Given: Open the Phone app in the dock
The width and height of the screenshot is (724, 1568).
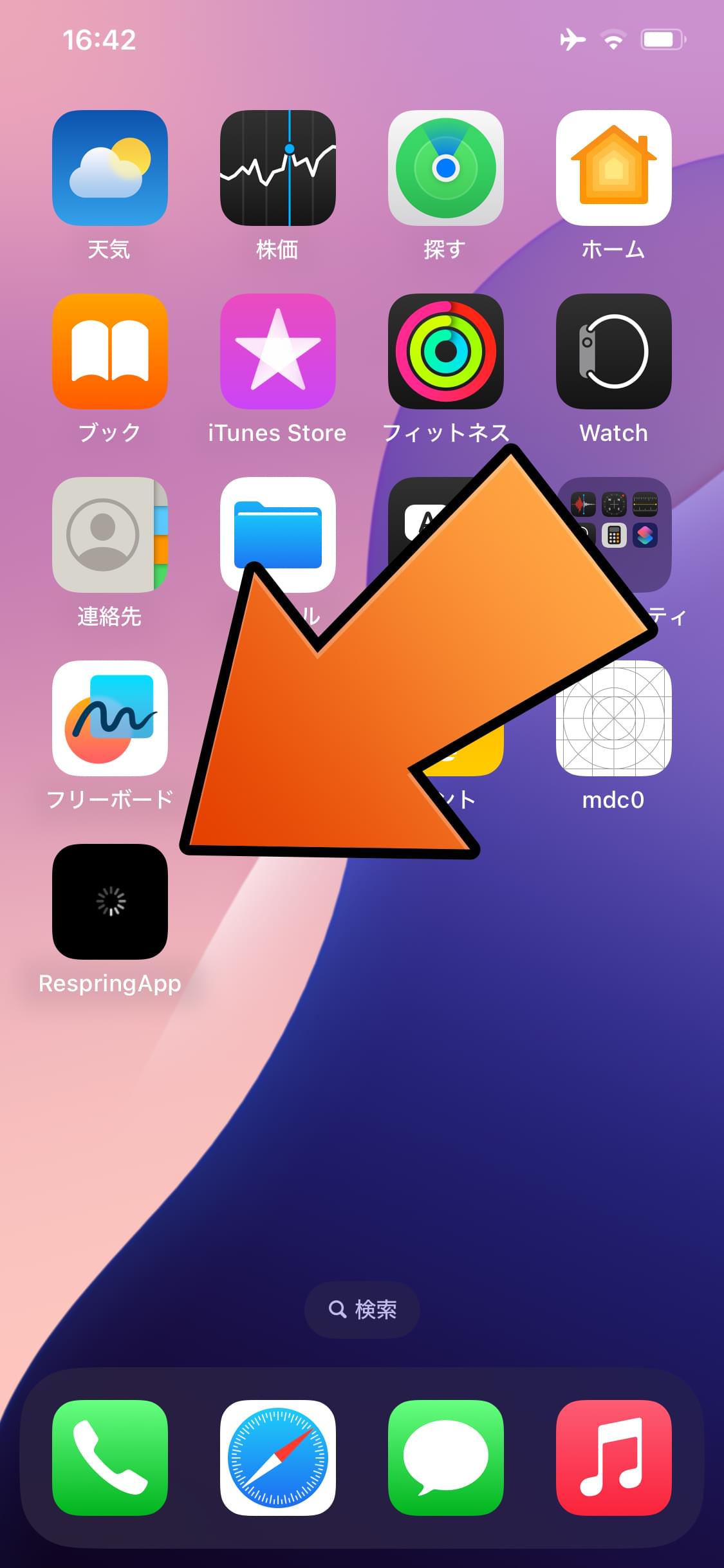Looking at the screenshot, I should pos(110,1458).
